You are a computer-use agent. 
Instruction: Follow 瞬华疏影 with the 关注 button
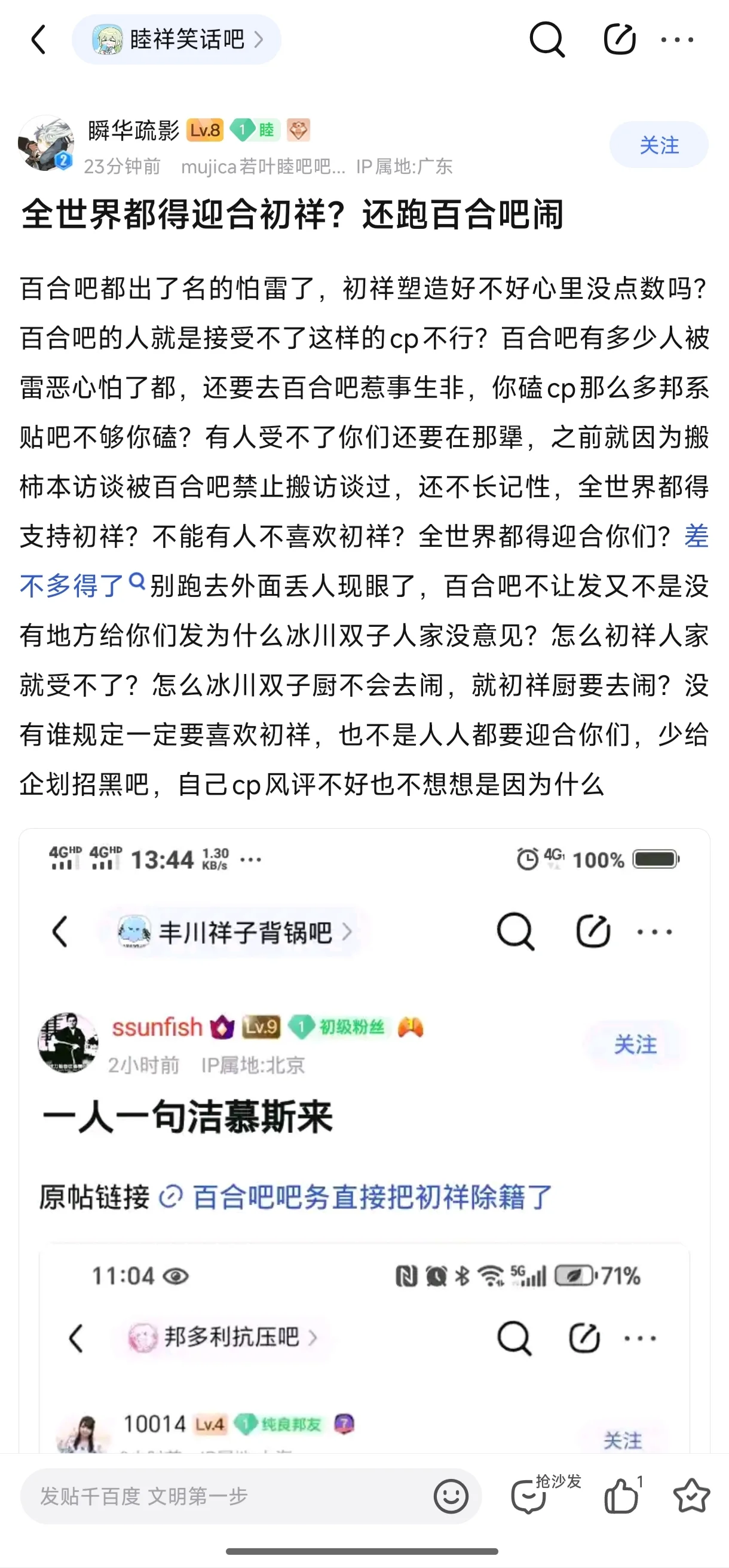coord(658,145)
